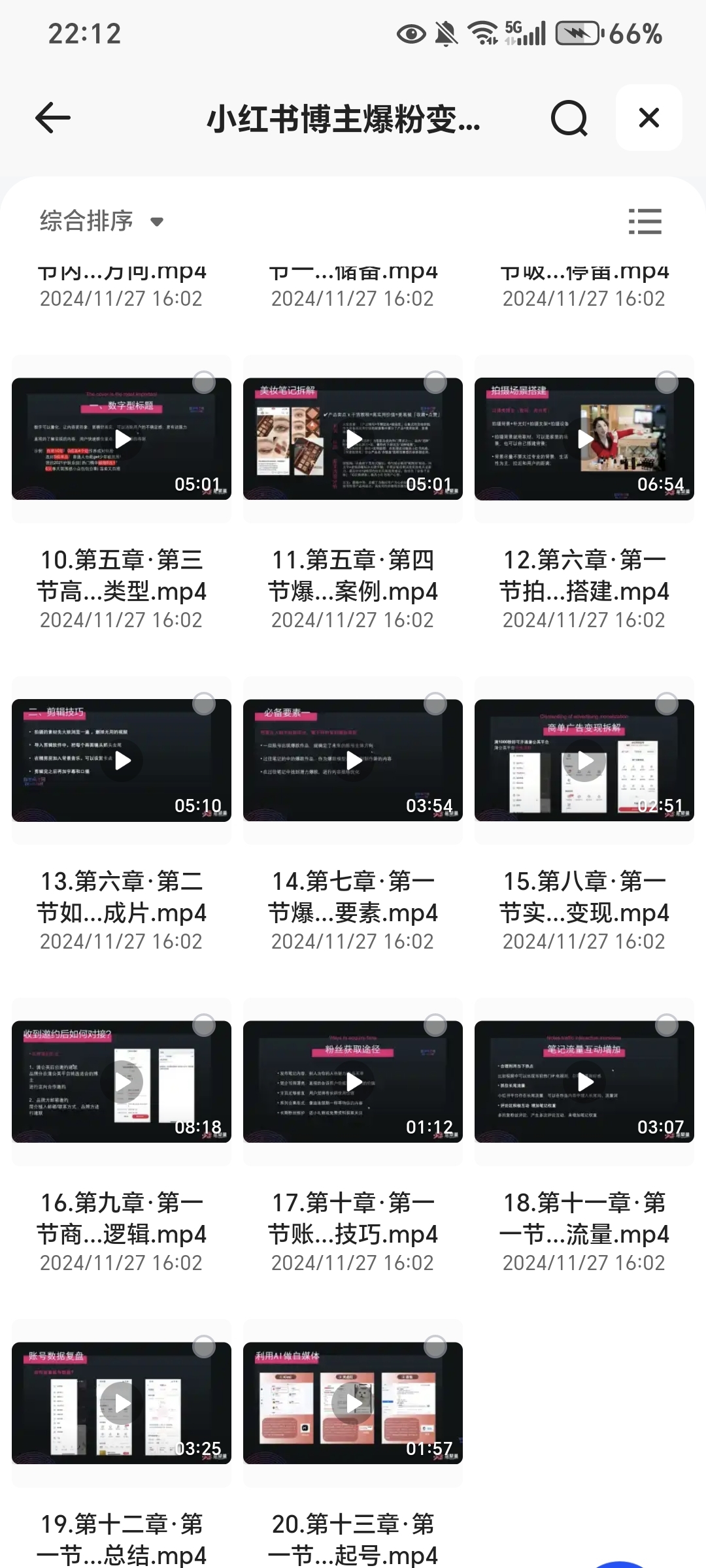
Task: Expand the 综合排序 sort dropdown
Action: (101, 221)
